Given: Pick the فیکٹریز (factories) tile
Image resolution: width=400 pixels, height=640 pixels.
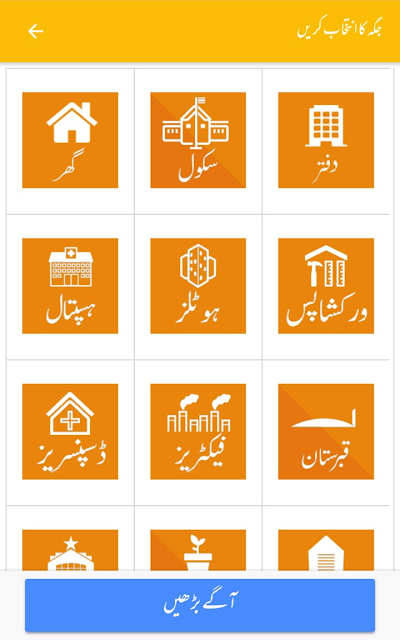Looking at the screenshot, I should [x=198, y=431].
